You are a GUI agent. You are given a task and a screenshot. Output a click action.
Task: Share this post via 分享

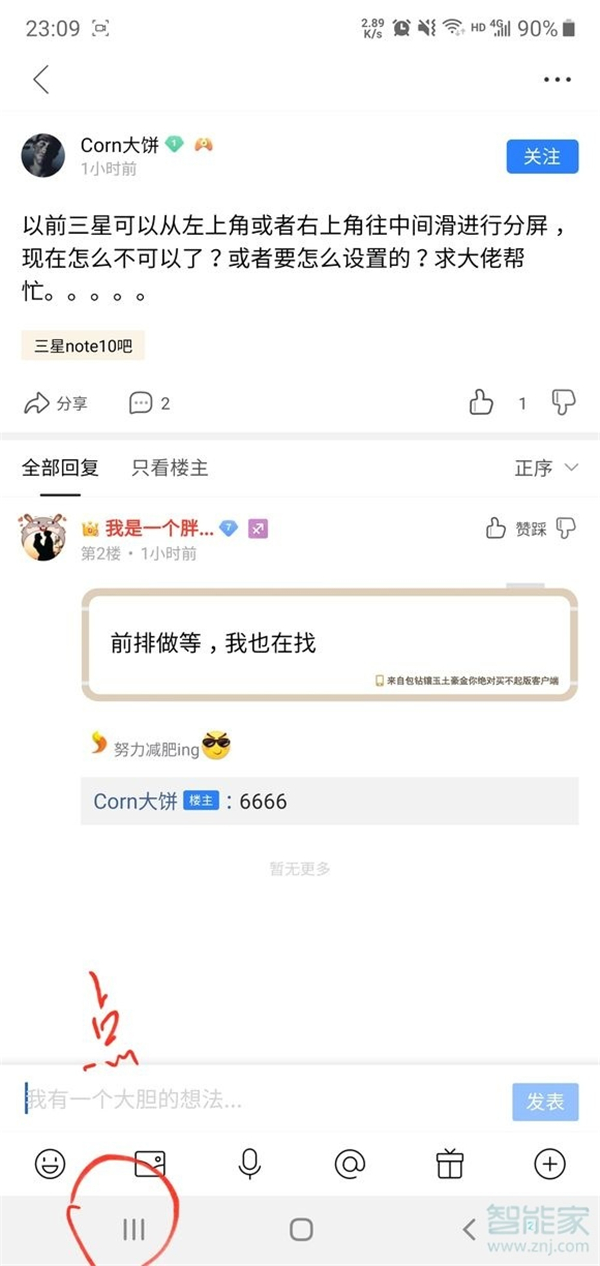click(56, 403)
